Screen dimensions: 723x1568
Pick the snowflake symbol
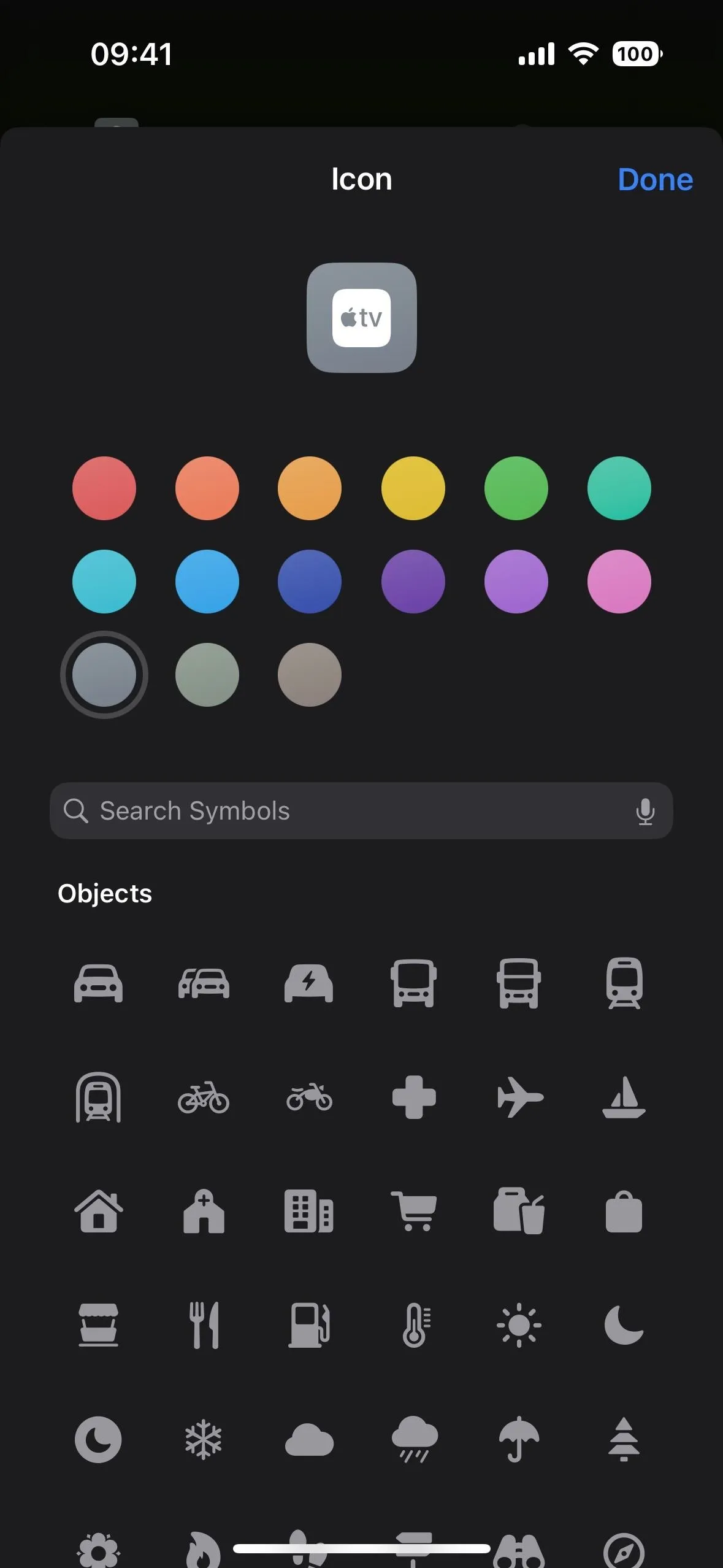[204, 1440]
